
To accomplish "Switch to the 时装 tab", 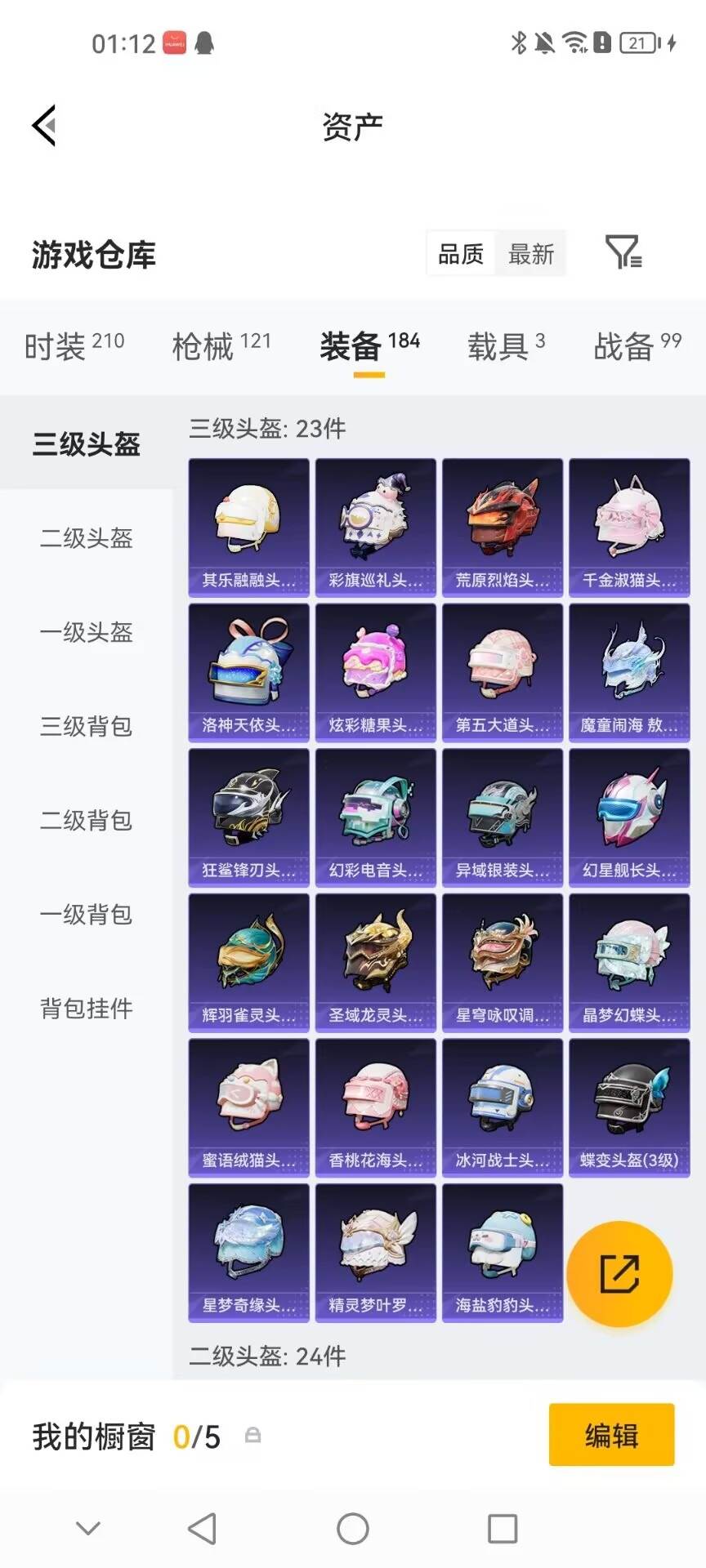I will [74, 346].
